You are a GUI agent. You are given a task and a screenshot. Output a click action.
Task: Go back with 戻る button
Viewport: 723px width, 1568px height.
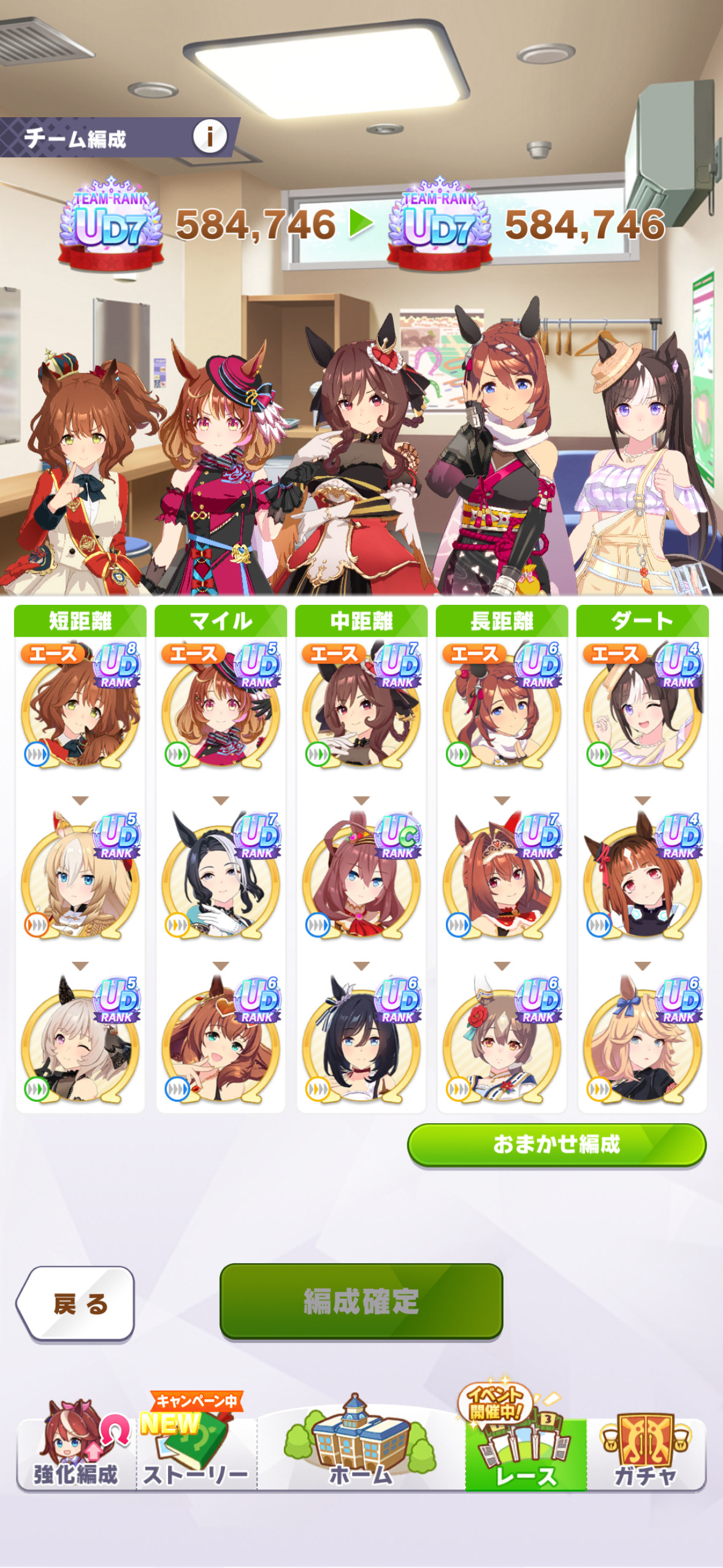click(77, 1304)
